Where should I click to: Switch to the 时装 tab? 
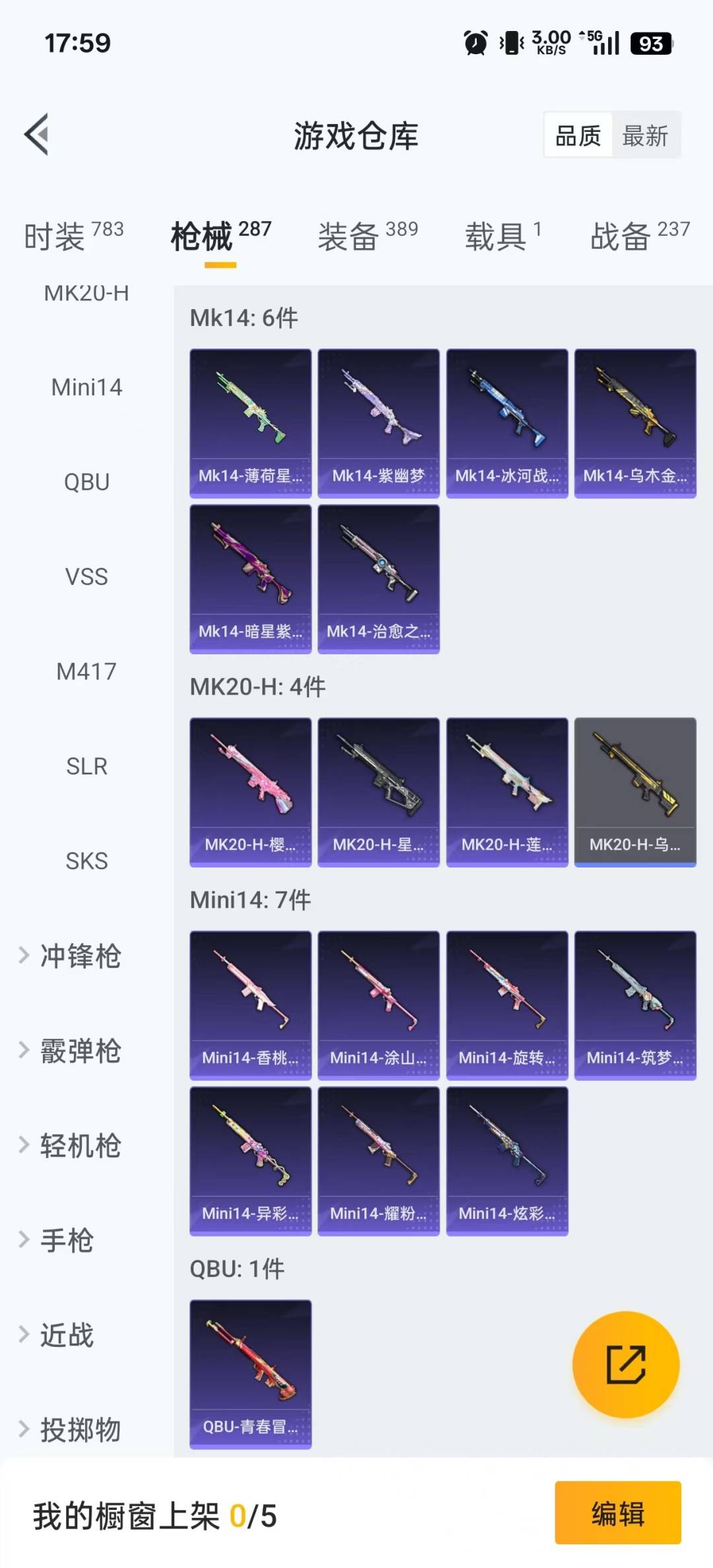[73, 236]
